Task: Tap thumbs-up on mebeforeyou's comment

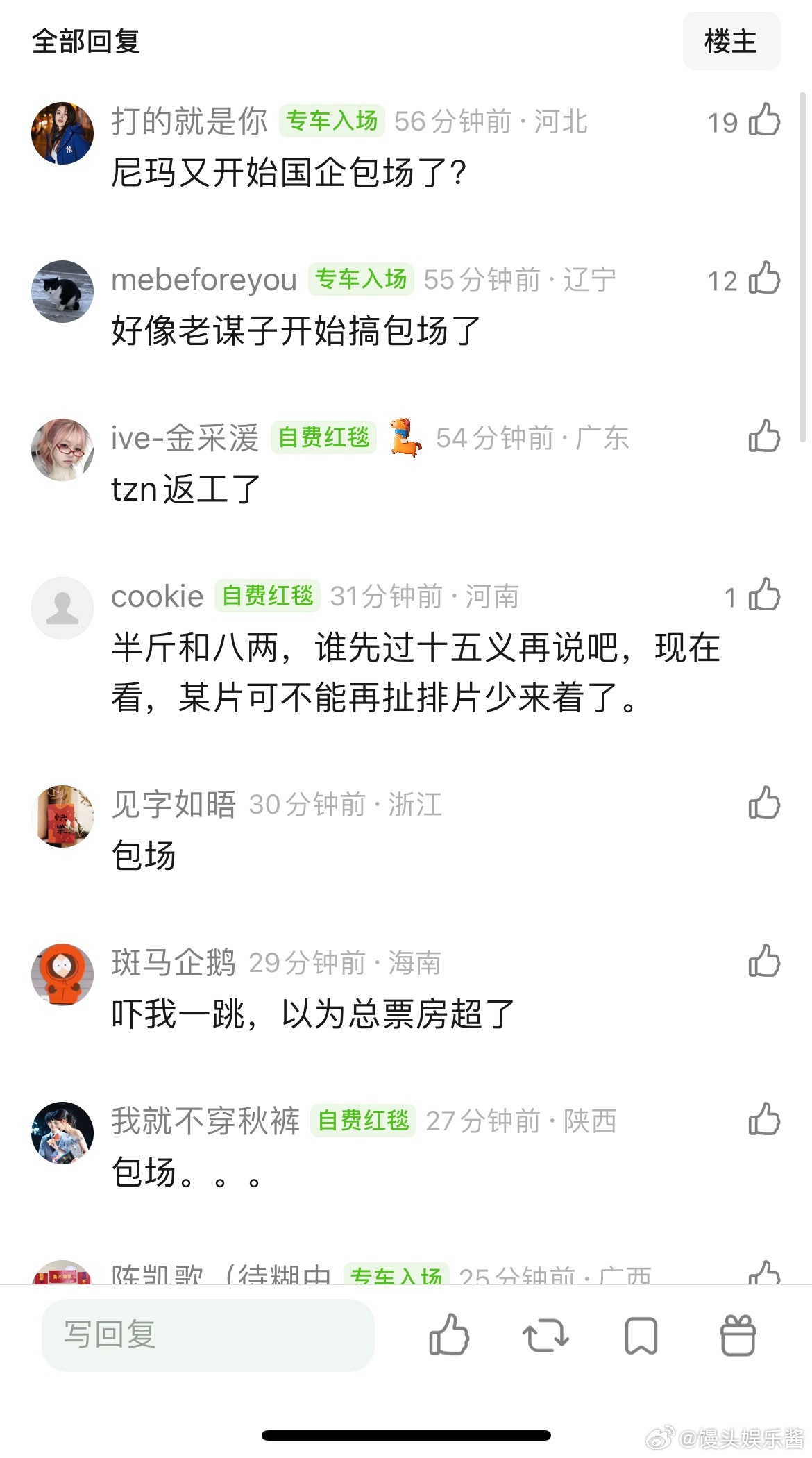Action: pyautogui.click(x=763, y=278)
